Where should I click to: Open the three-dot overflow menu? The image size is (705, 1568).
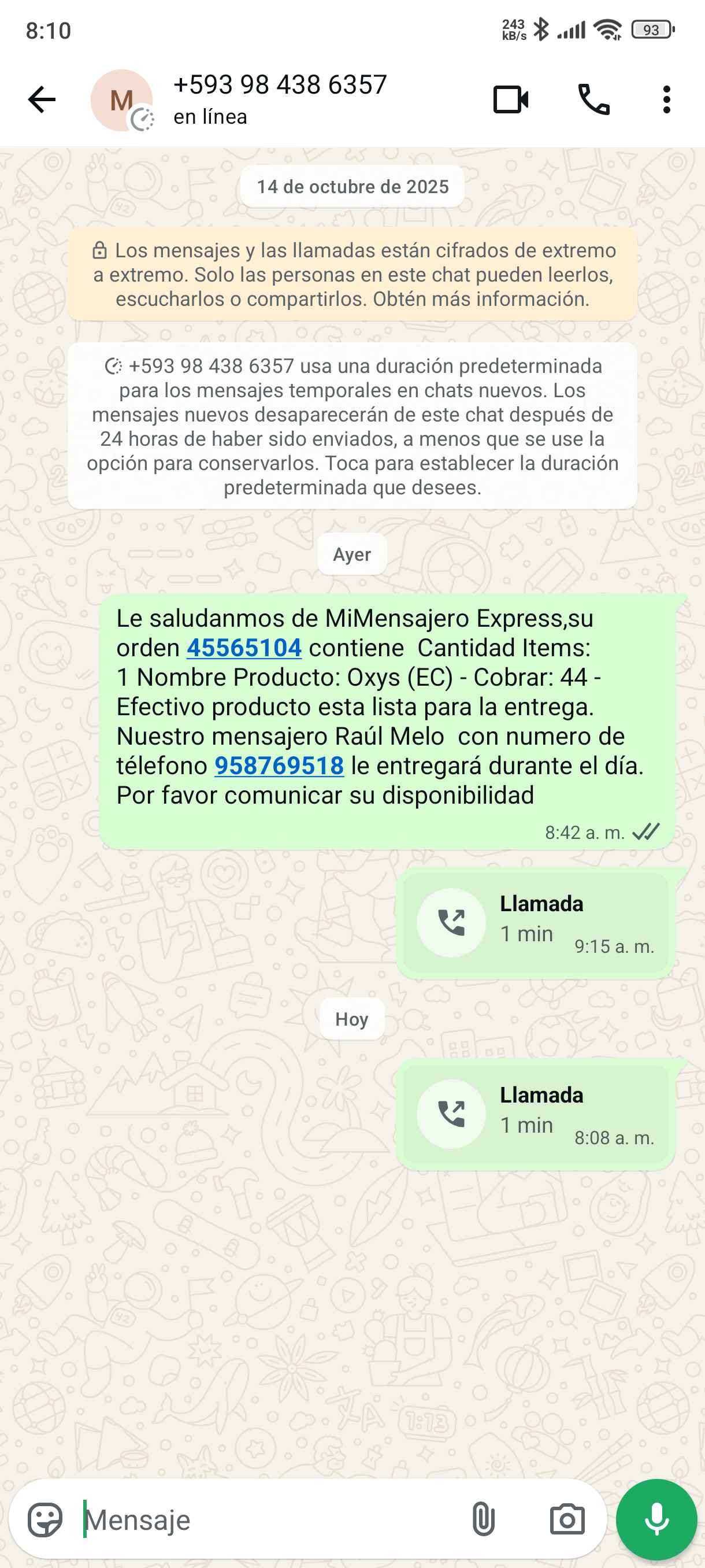tap(667, 99)
